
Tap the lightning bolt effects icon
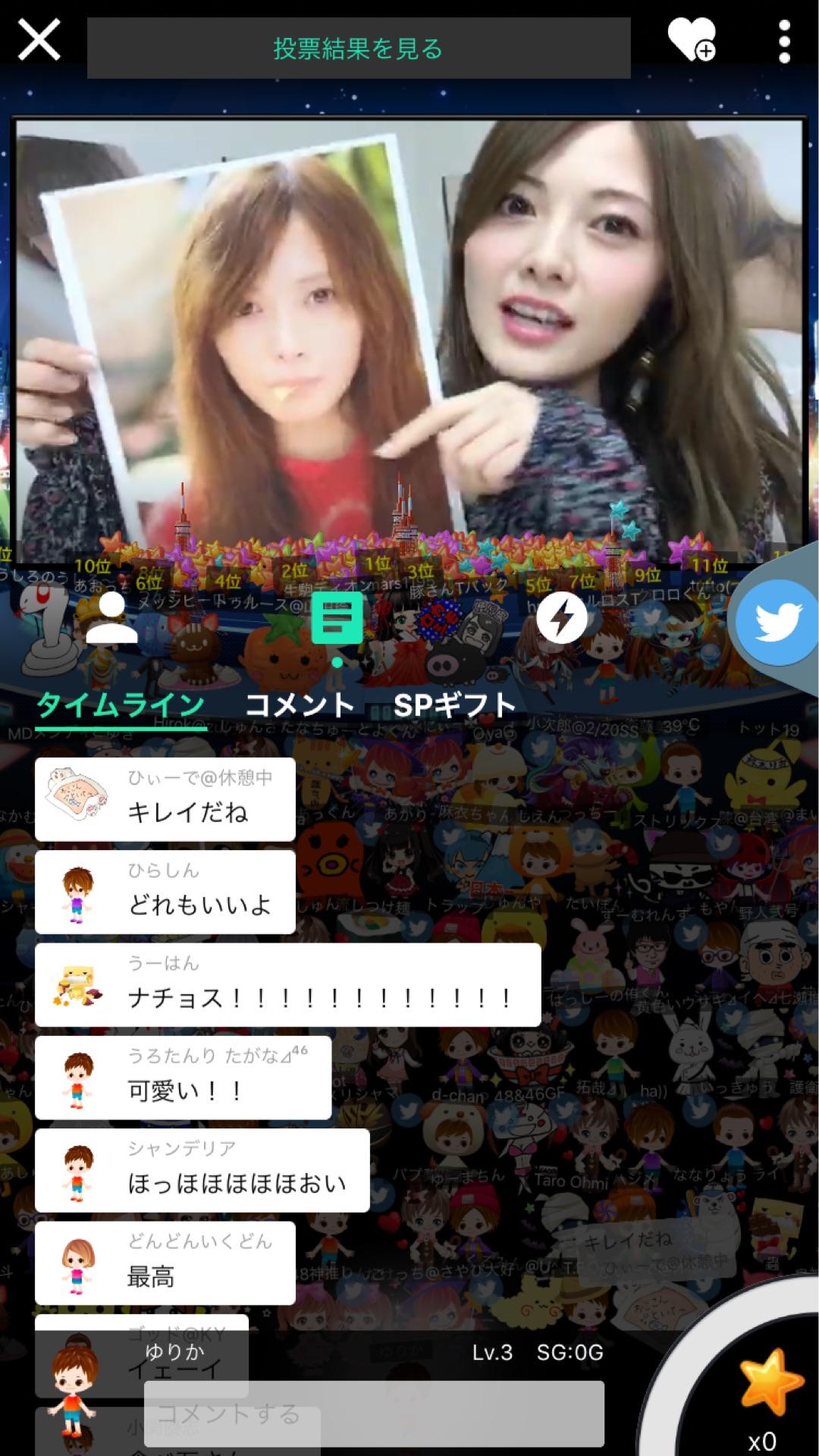click(x=561, y=620)
